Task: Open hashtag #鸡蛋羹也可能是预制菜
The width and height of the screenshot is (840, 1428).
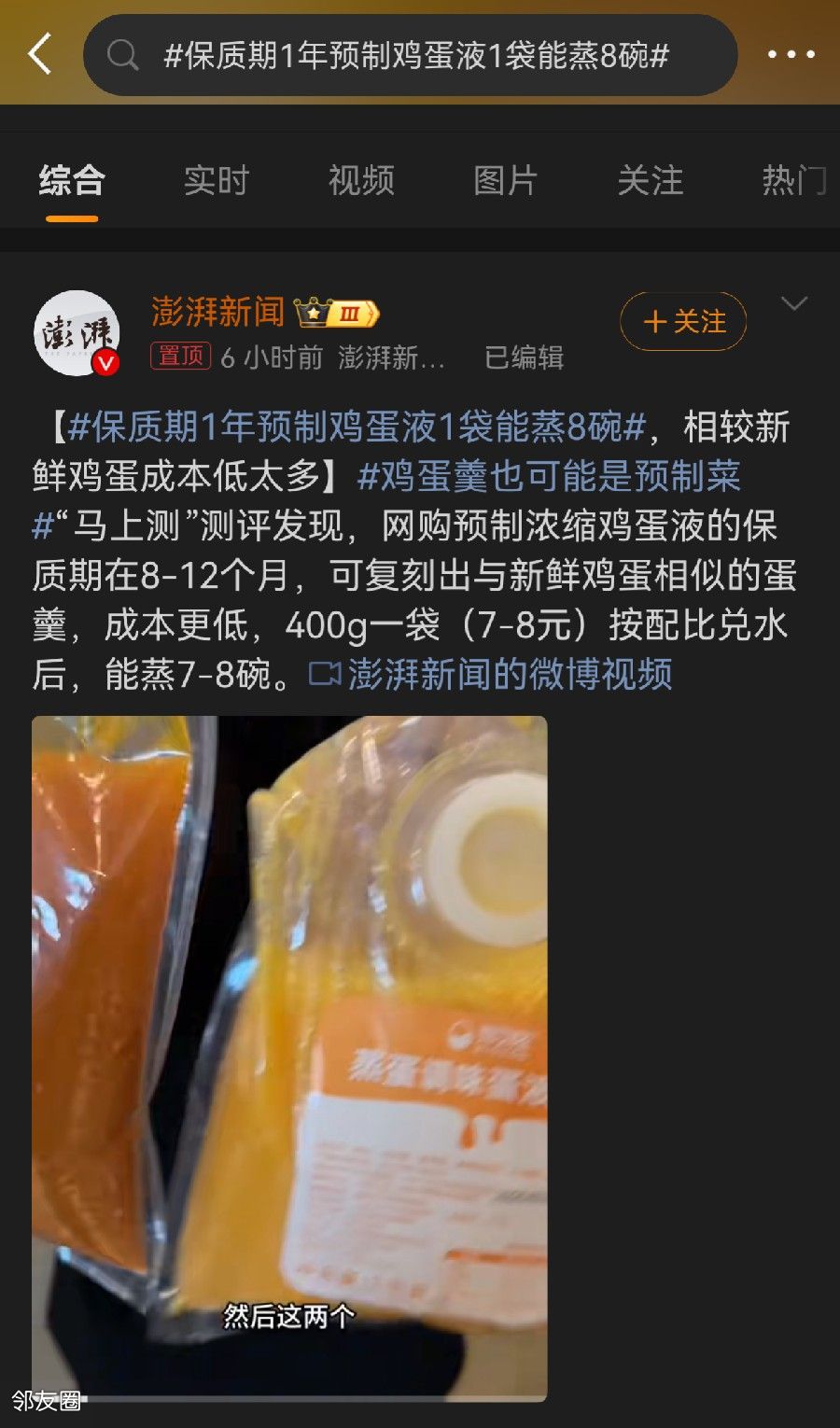Action: tap(549, 476)
